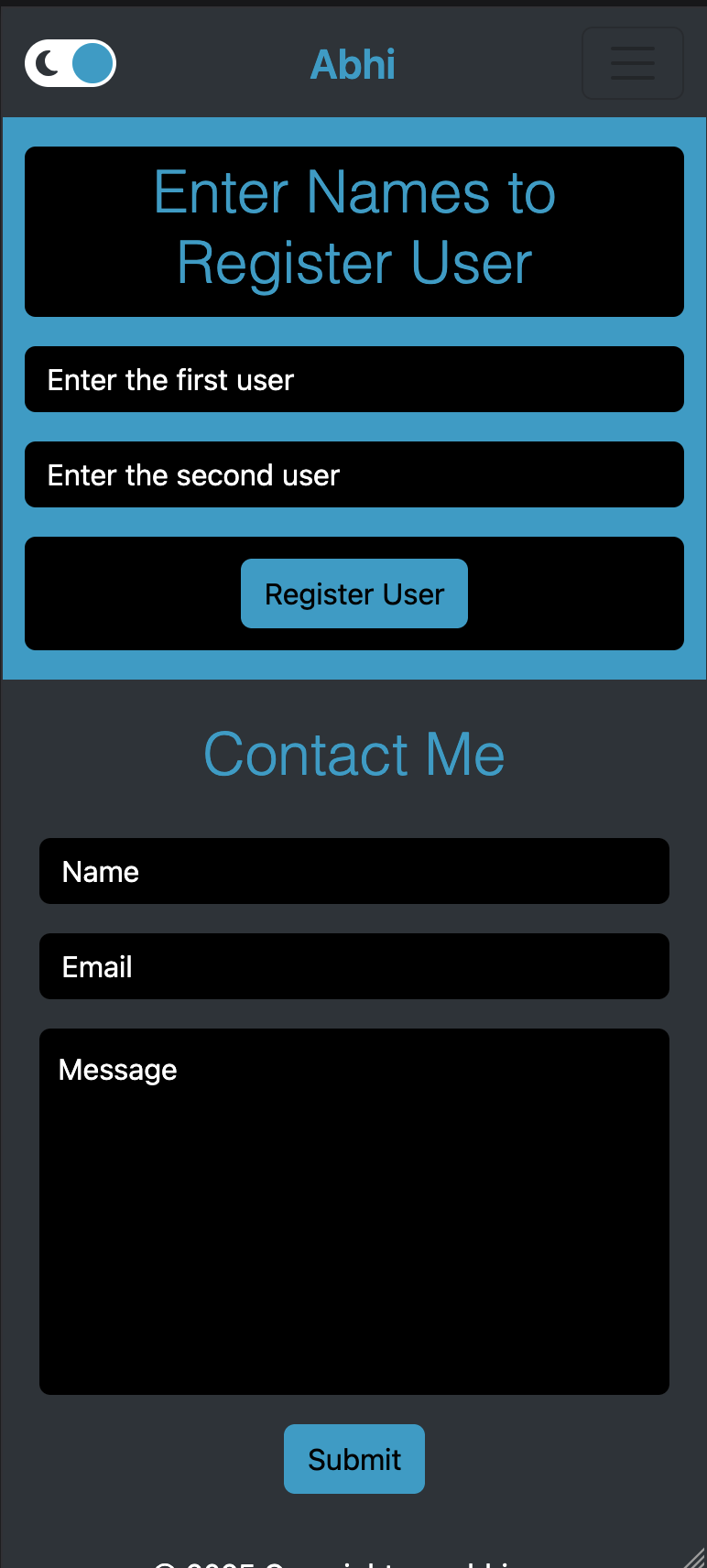Focus the second user field
This screenshot has height=1568, width=707.
click(353, 474)
